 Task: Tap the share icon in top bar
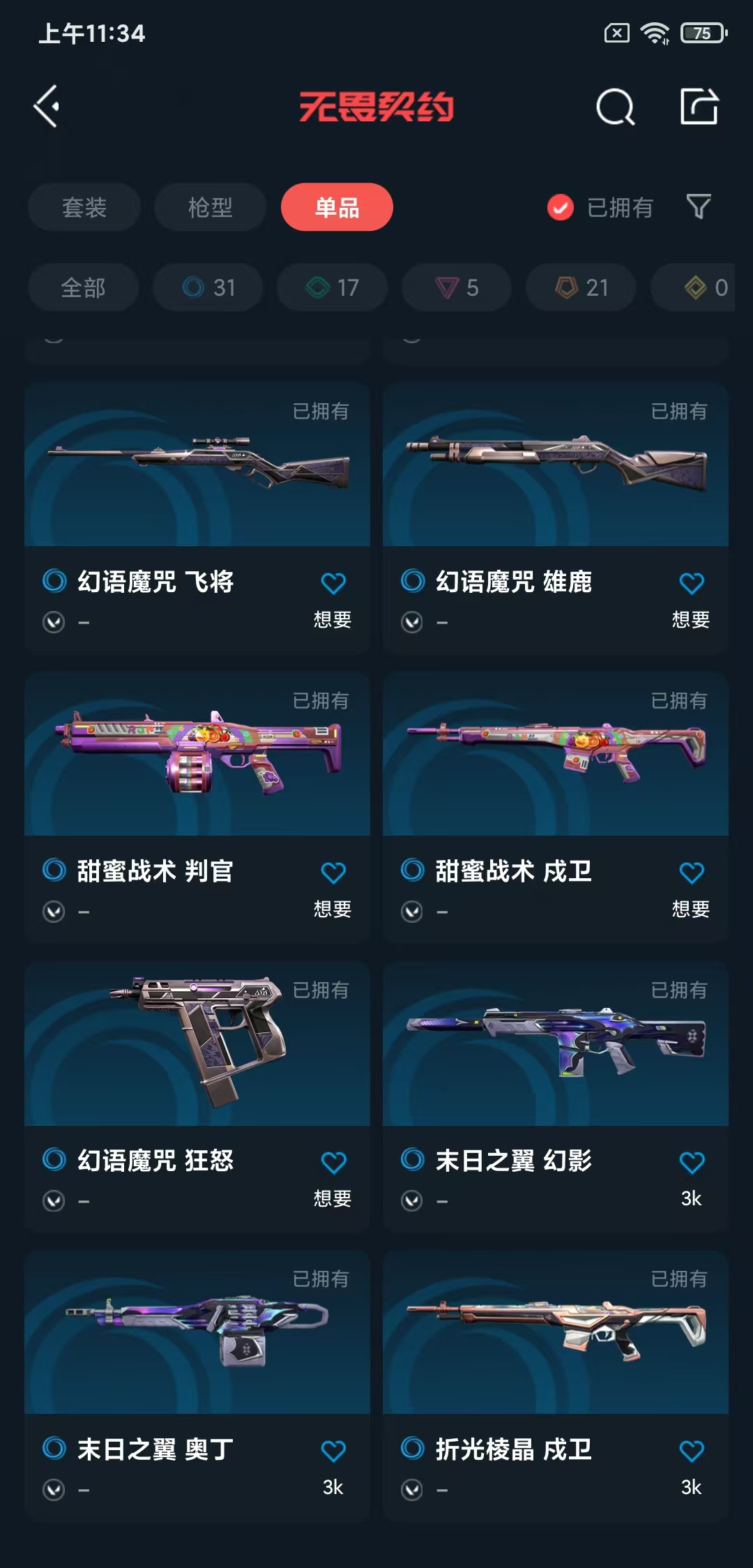pos(699,107)
